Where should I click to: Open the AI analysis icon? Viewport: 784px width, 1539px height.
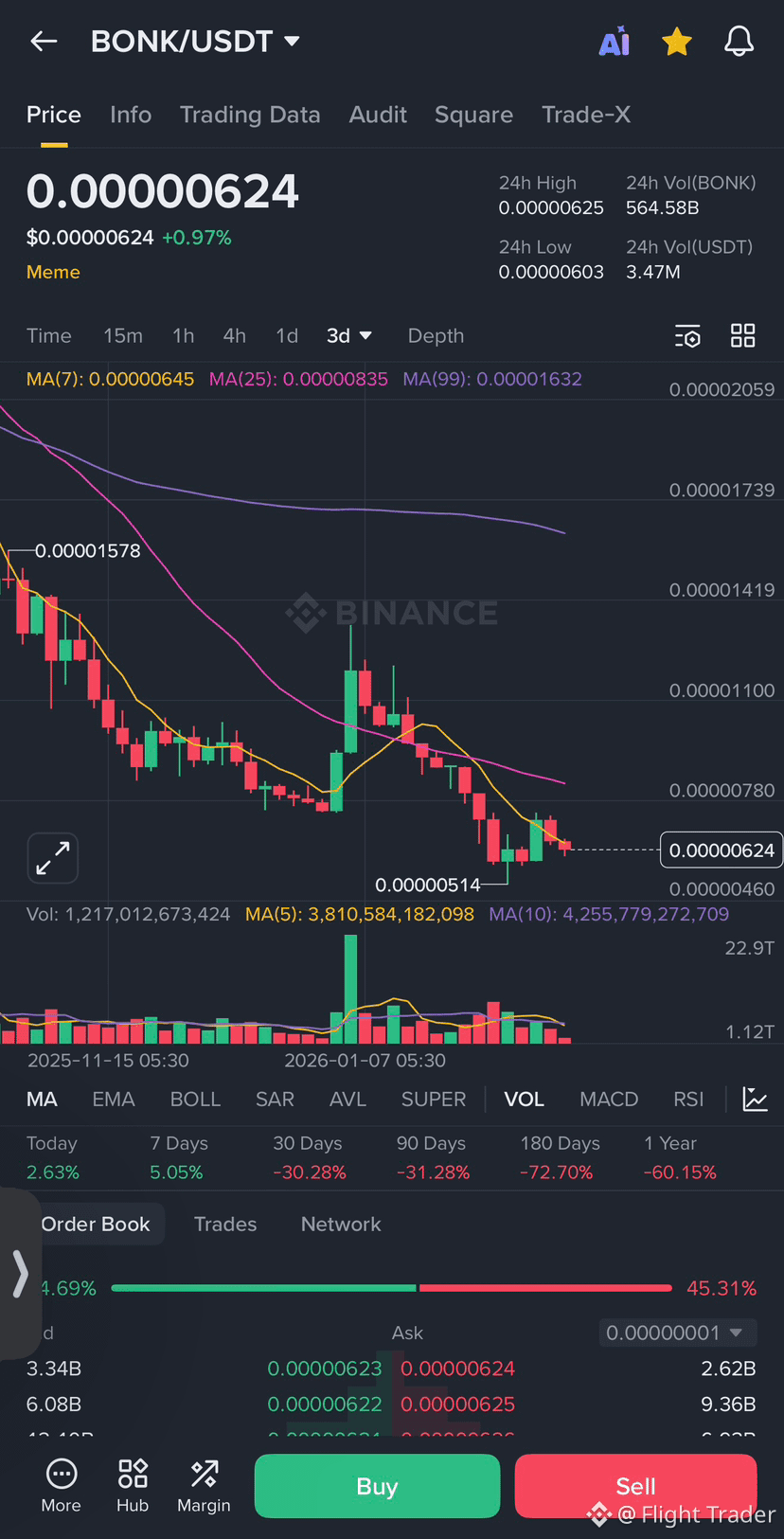tap(615, 42)
